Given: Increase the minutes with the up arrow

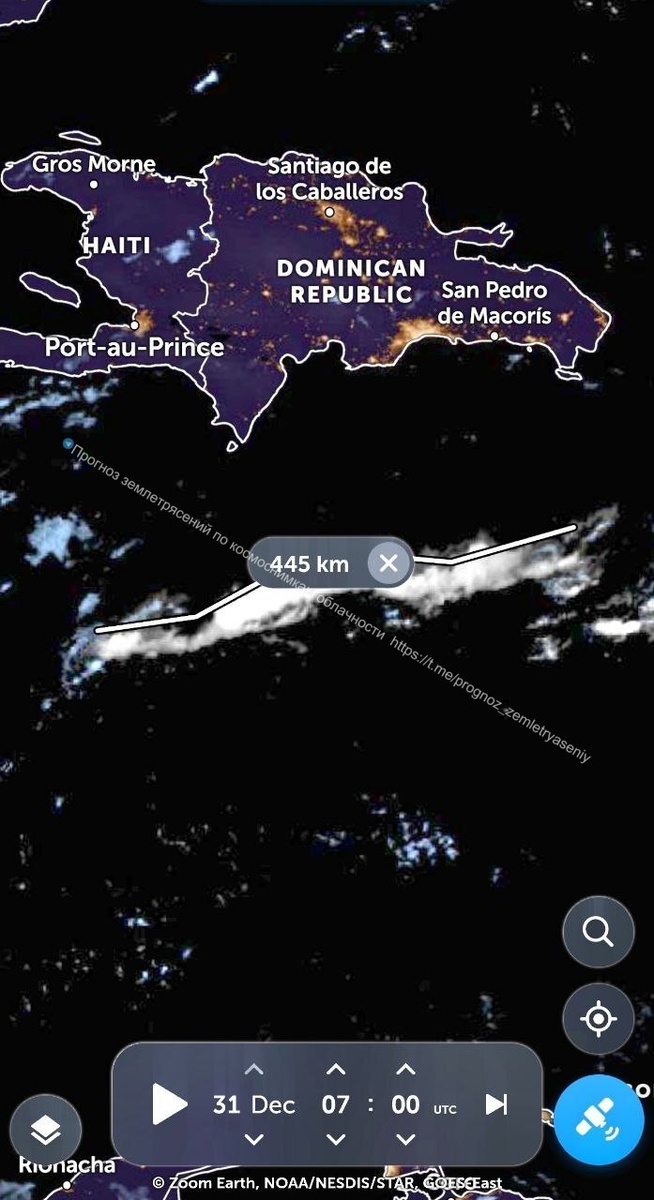Looking at the screenshot, I should tap(405, 1070).
